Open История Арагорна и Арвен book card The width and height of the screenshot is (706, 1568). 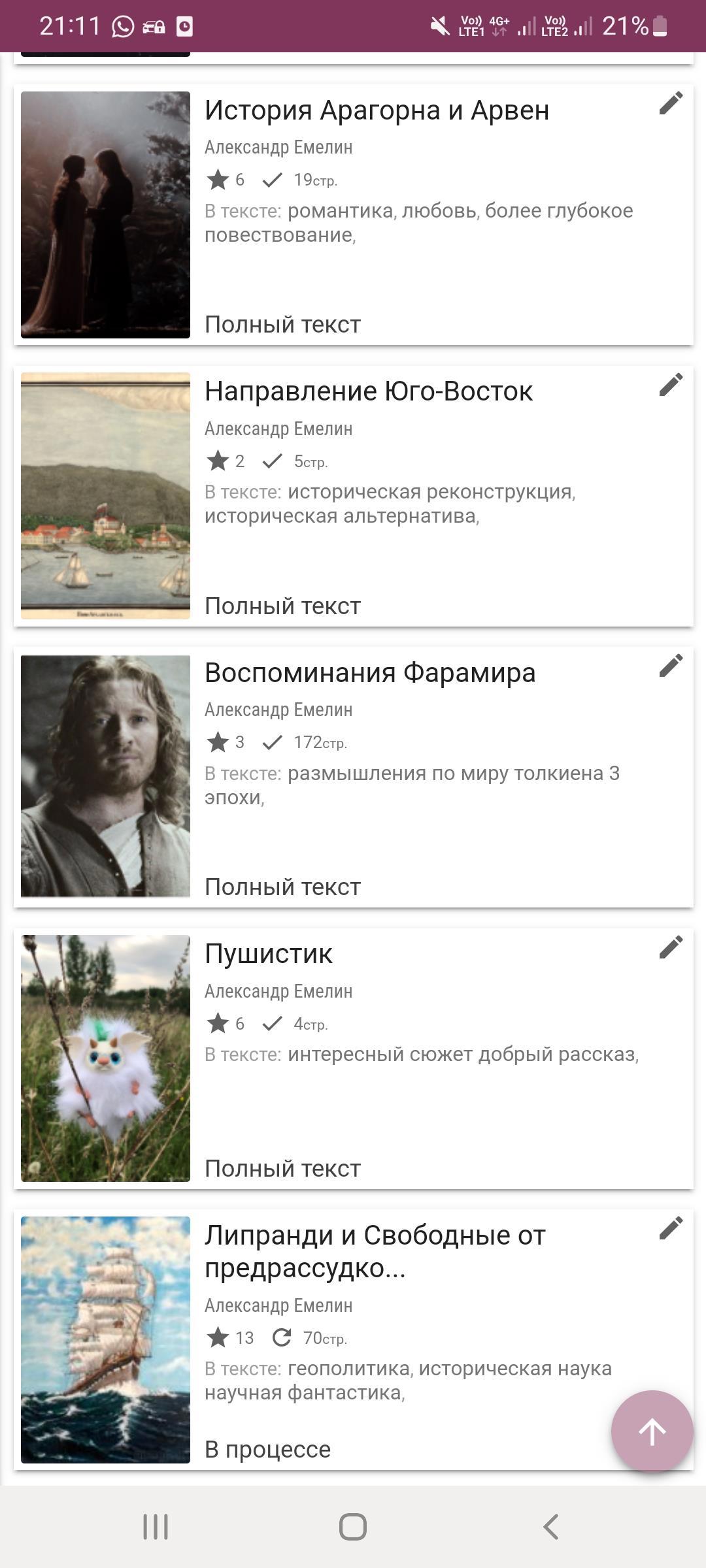377,110
